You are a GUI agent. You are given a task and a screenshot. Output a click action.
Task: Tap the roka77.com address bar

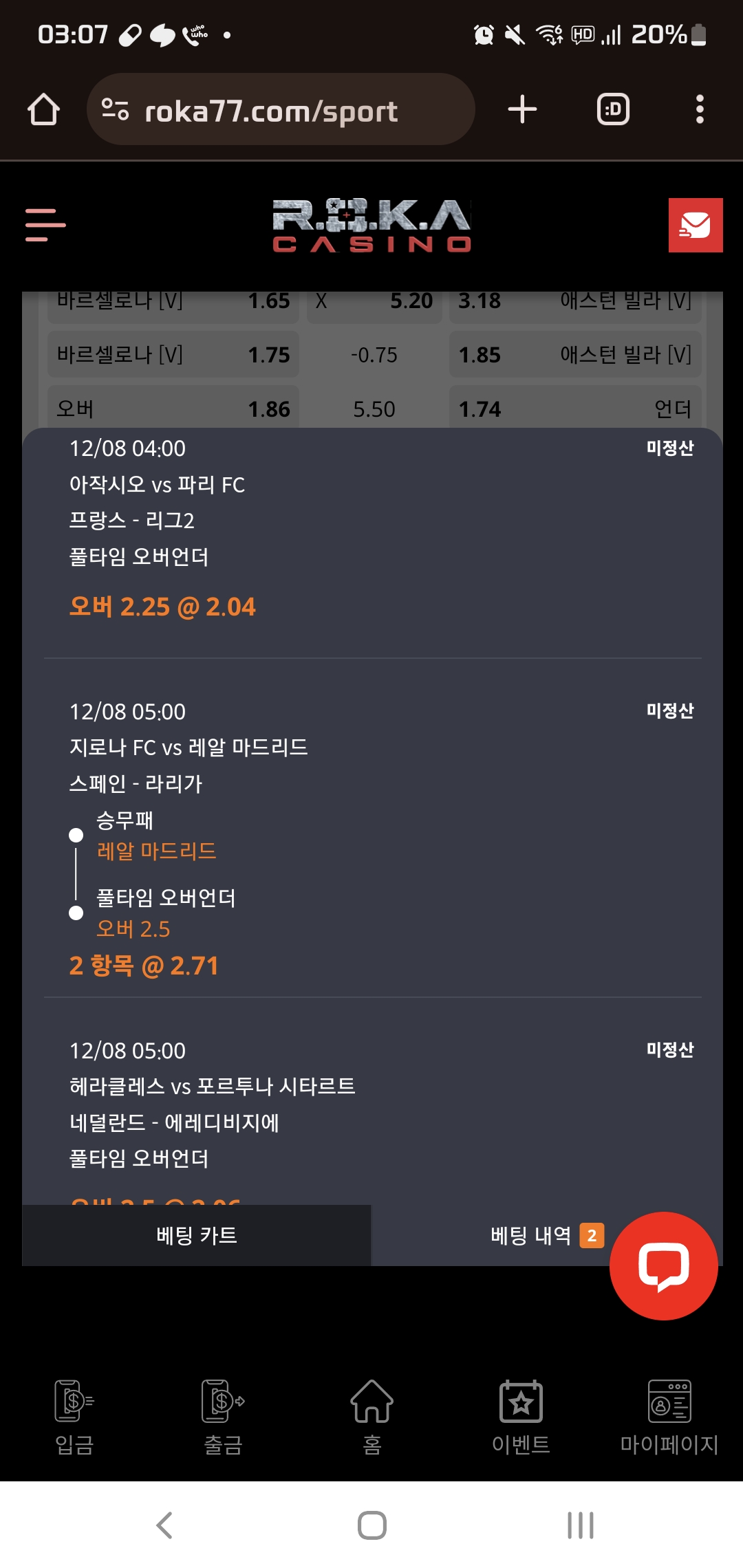pos(281,110)
